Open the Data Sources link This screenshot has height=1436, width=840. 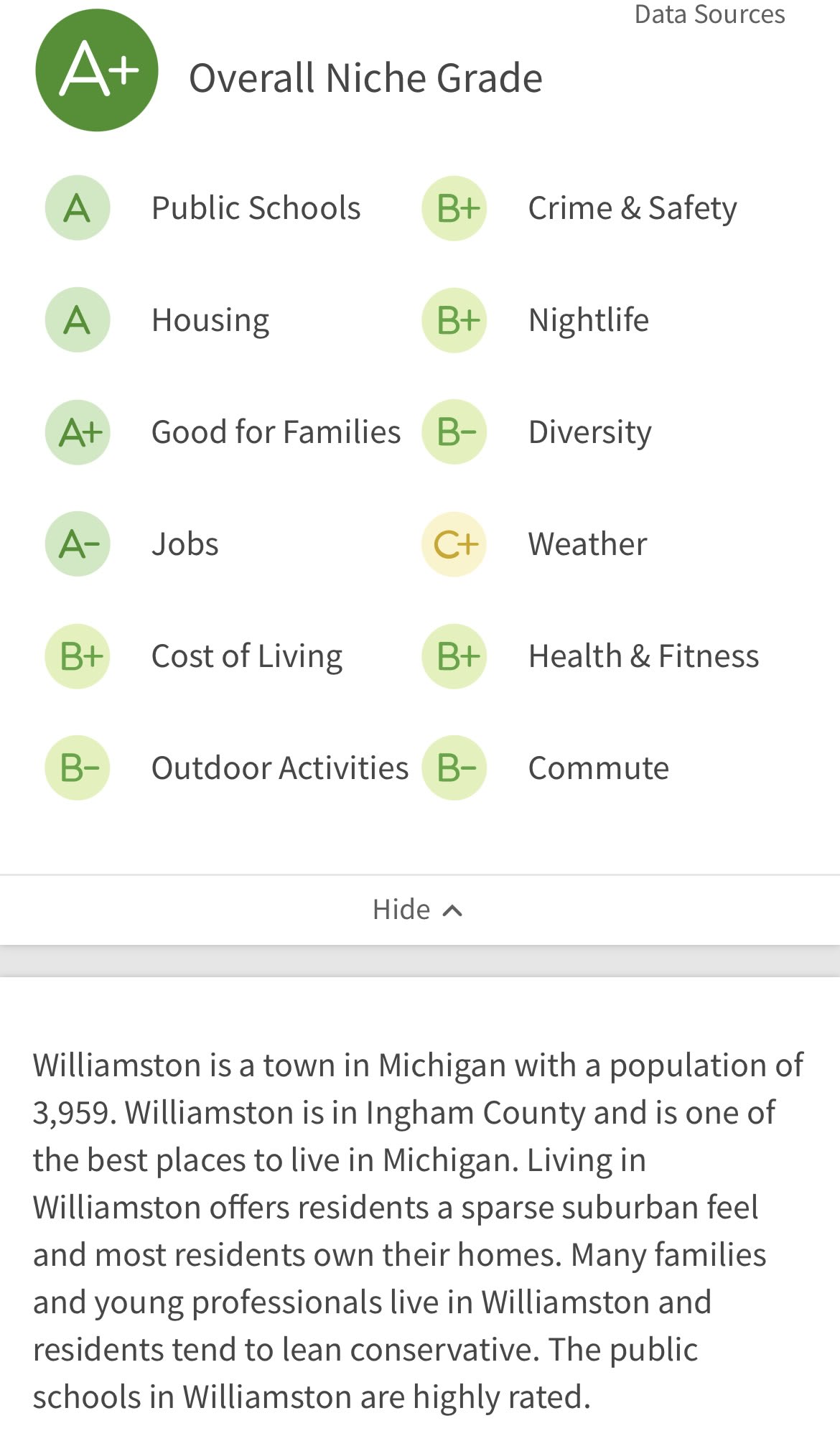709,14
